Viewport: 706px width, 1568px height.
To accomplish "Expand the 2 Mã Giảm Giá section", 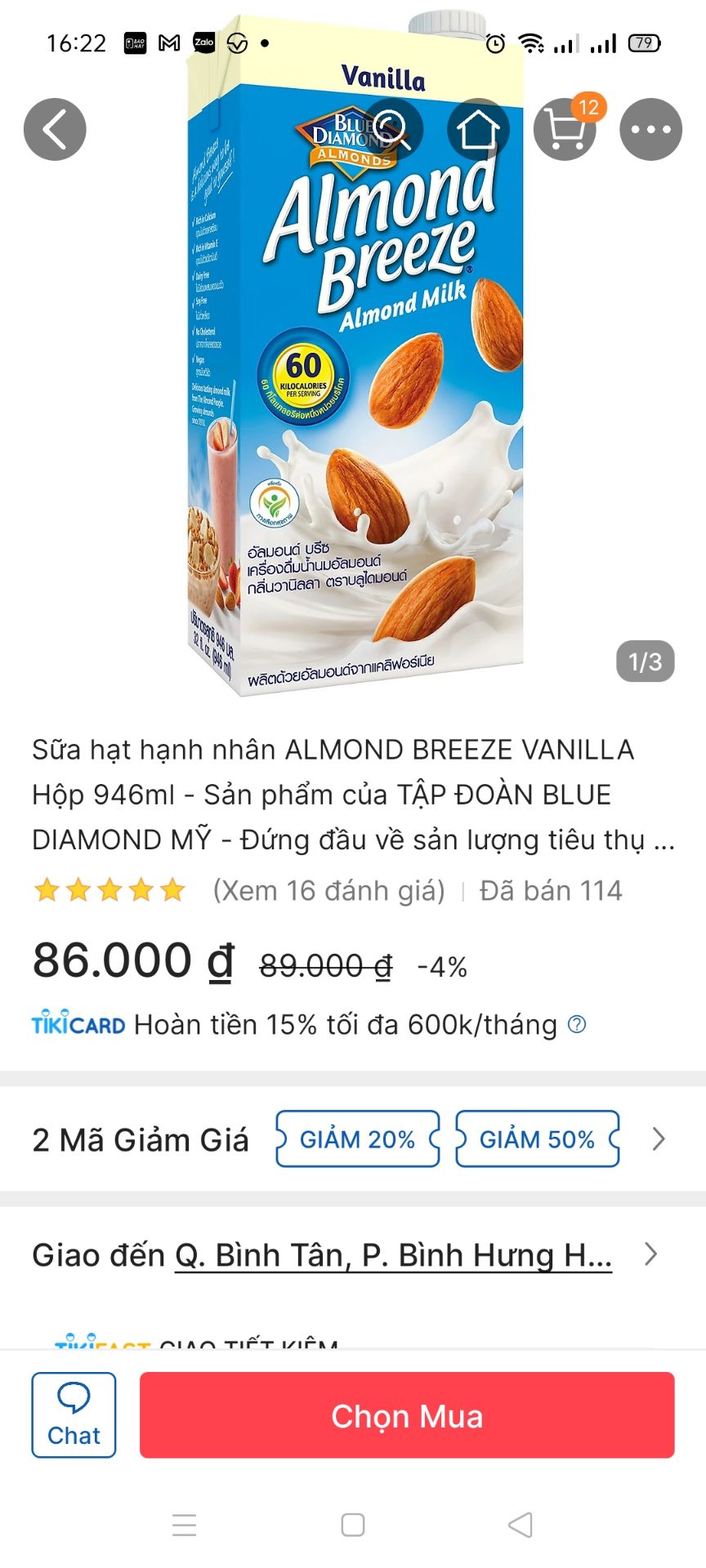I will (x=659, y=1138).
